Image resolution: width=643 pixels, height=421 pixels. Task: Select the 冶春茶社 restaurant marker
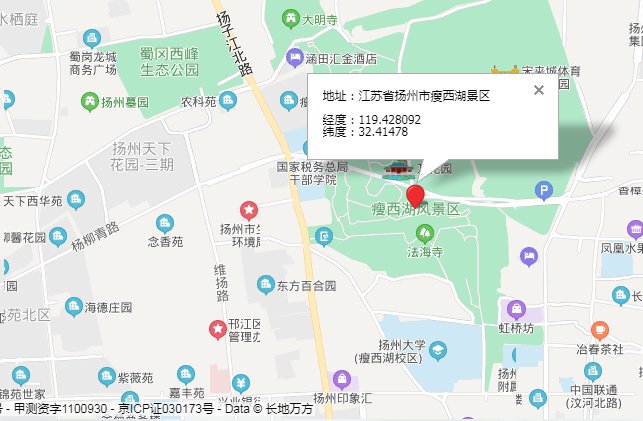pyautogui.click(x=599, y=330)
